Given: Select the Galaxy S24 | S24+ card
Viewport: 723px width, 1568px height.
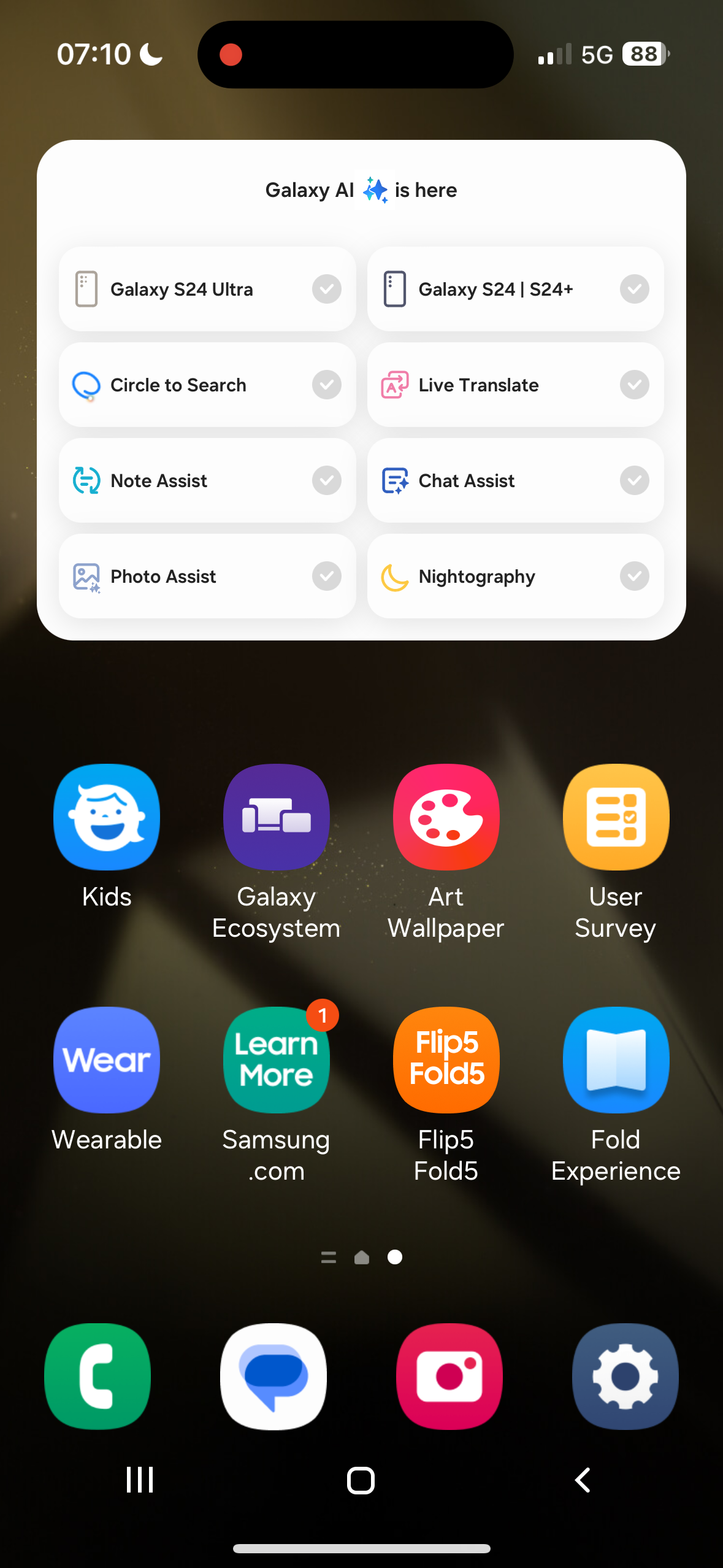Looking at the screenshot, I should point(515,289).
